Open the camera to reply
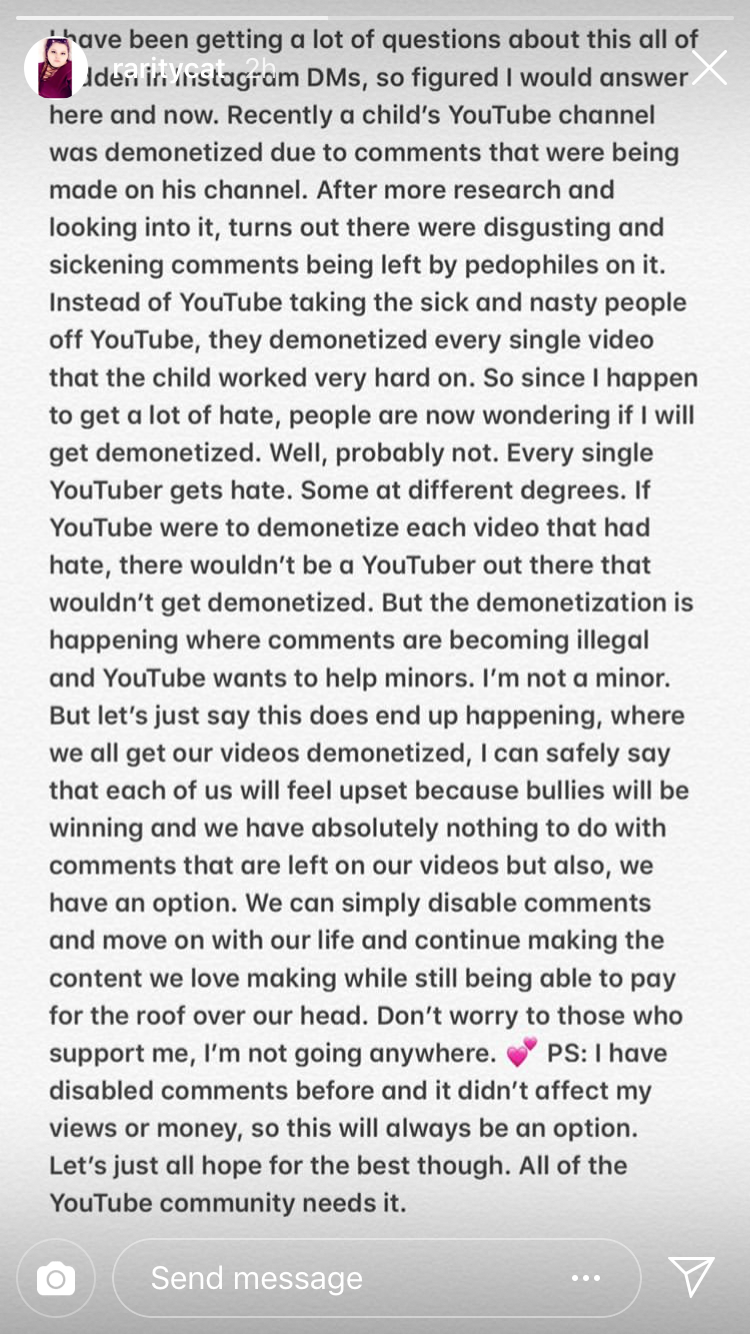Viewport: 750px width, 1334px height. point(56,1278)
